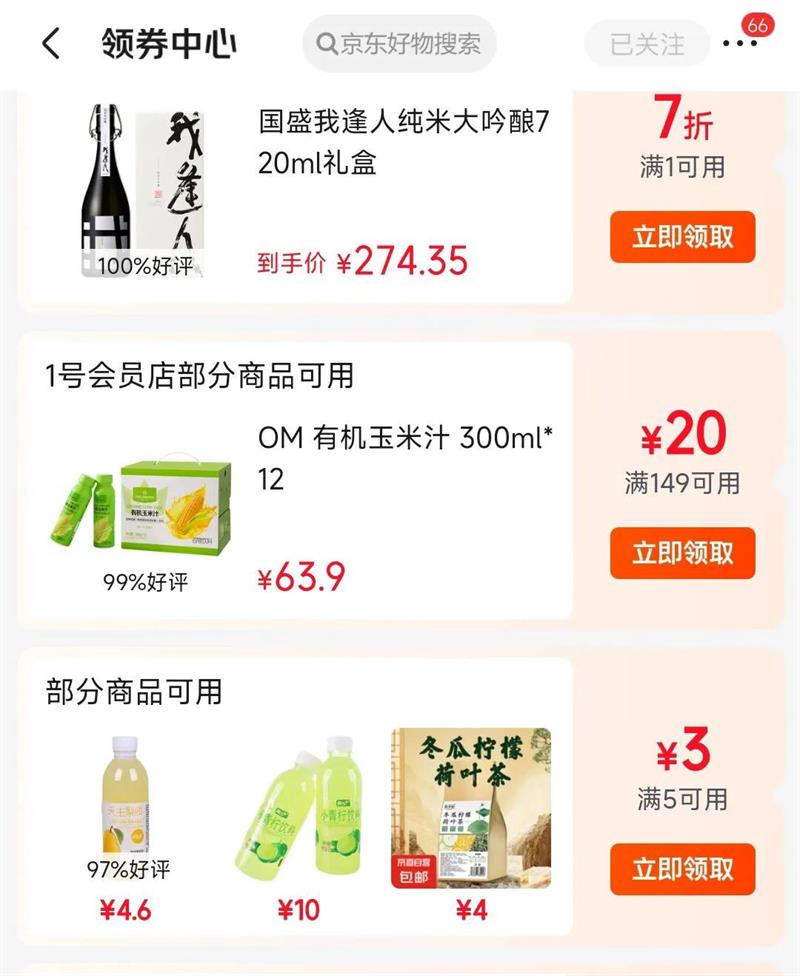Image resolution: width=800 pixels, height=976 pixels.
Task: Claim the 7折 coupon with 立即领取
Action: (682, 237)
